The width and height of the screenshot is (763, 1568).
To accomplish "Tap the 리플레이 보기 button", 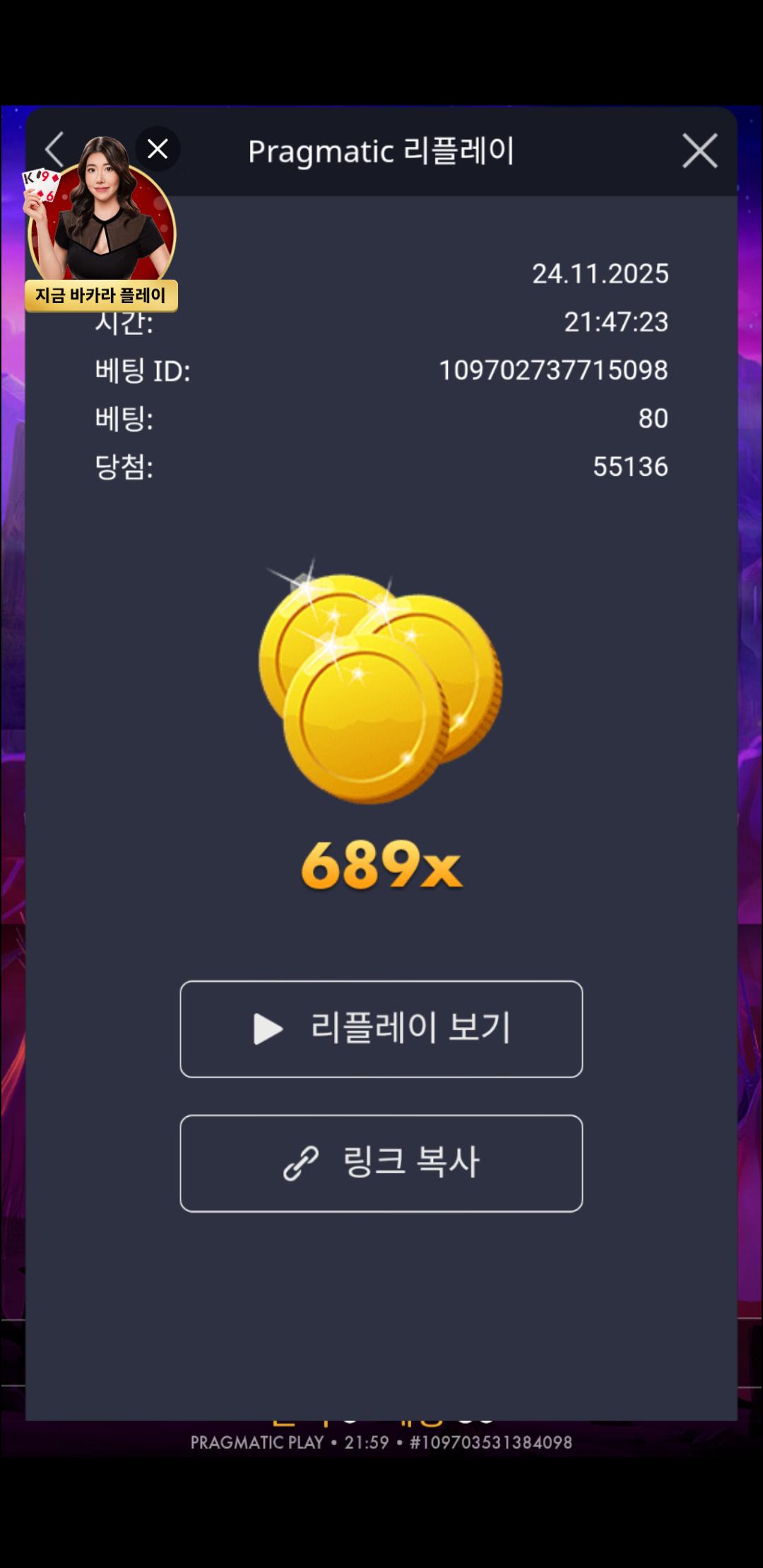I will [x=381, y=1028].
